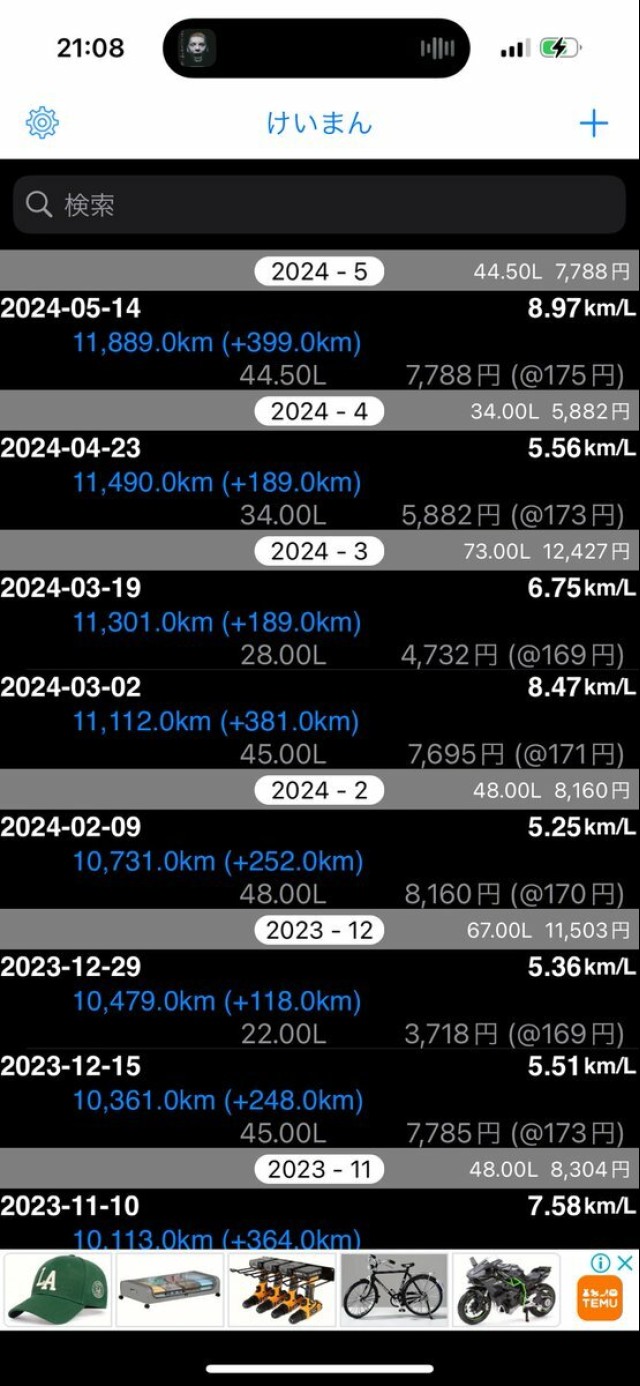Select the 2024-03-02 fill-up record
This screenshot has height=1386, width=640.
point(320,720)
